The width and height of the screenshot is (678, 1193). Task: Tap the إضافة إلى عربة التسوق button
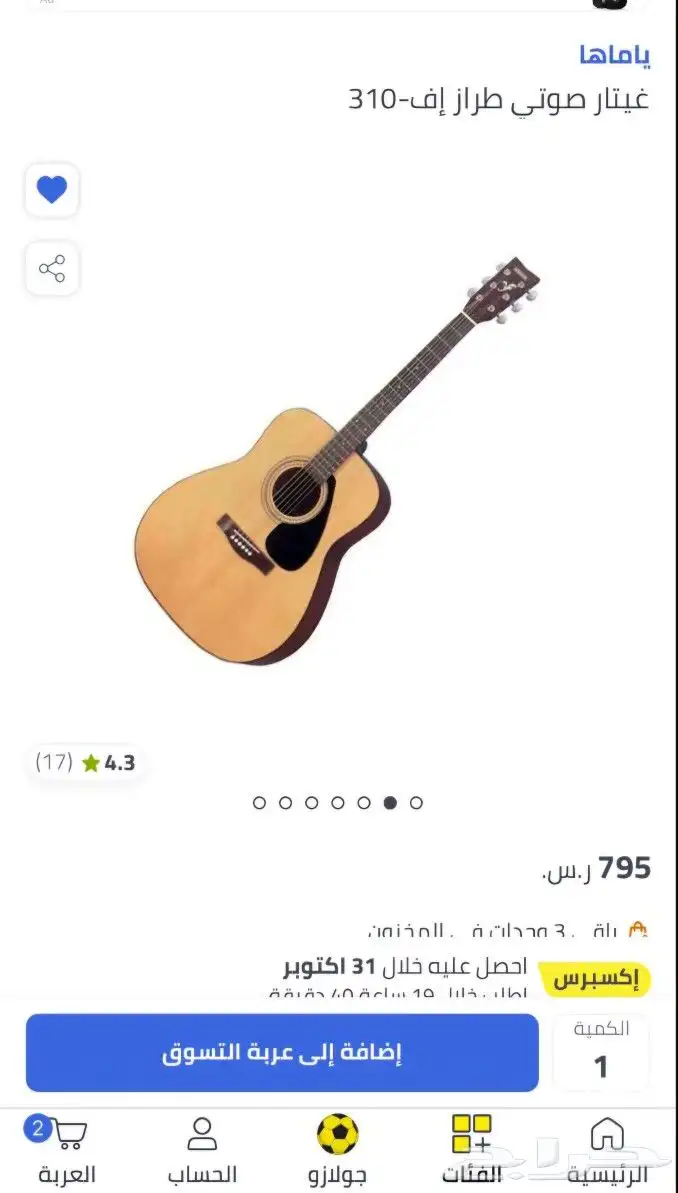[282, 1053]
